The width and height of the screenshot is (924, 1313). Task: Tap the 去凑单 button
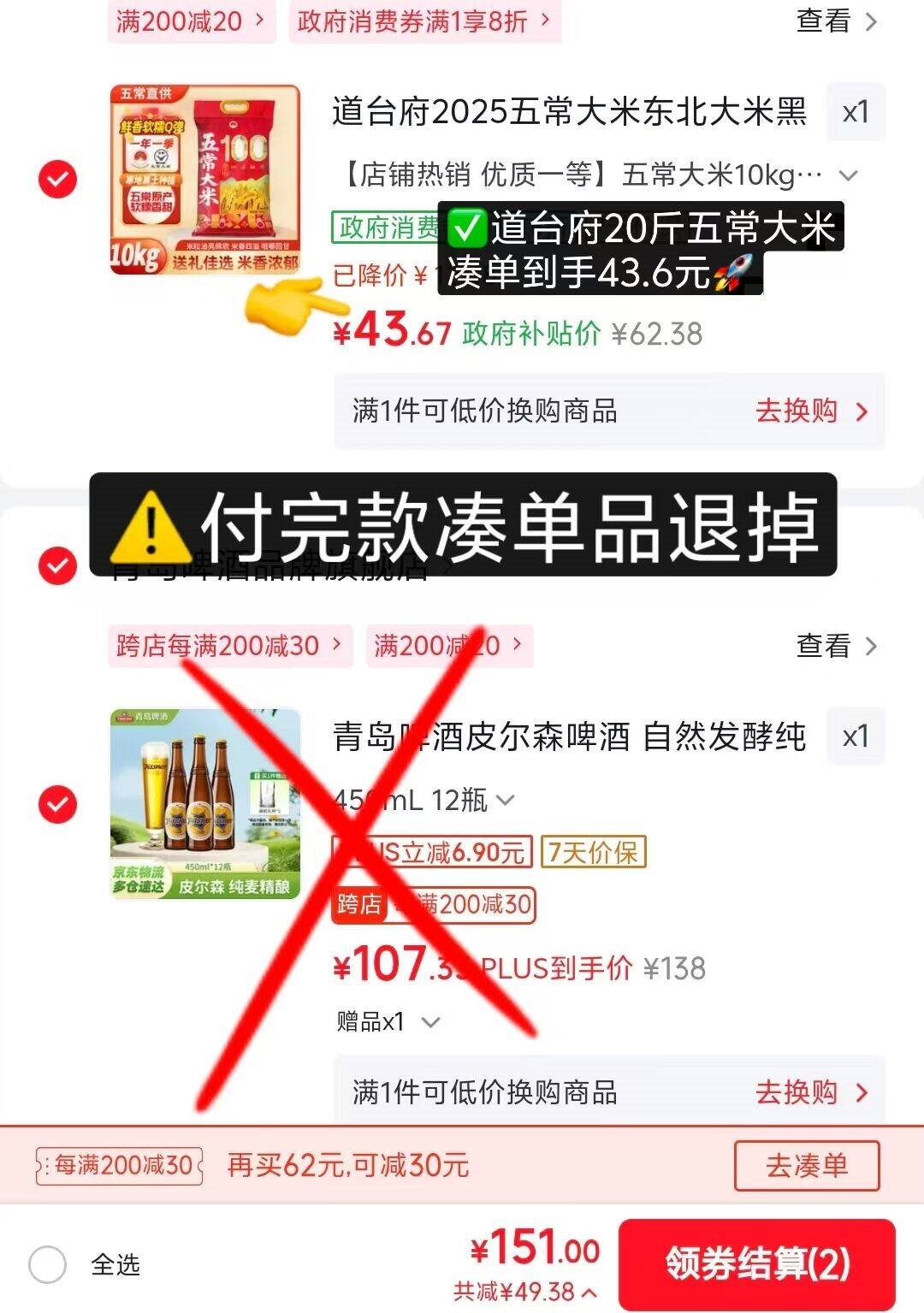[x=807, y=1165]
